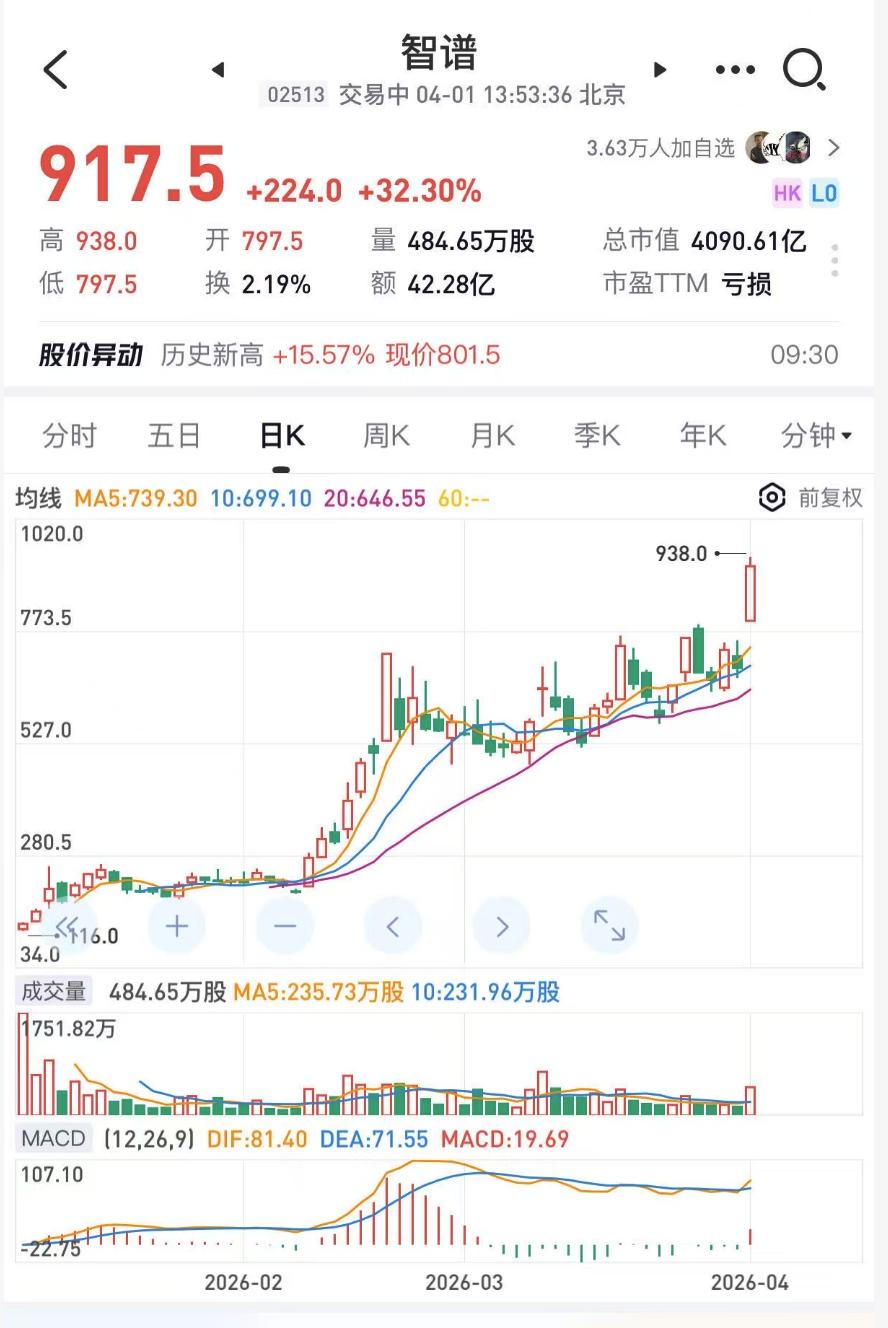Show the 季K chart
Image resolution: width=888 pixels, height=1328 pixels.
(597, 436)
